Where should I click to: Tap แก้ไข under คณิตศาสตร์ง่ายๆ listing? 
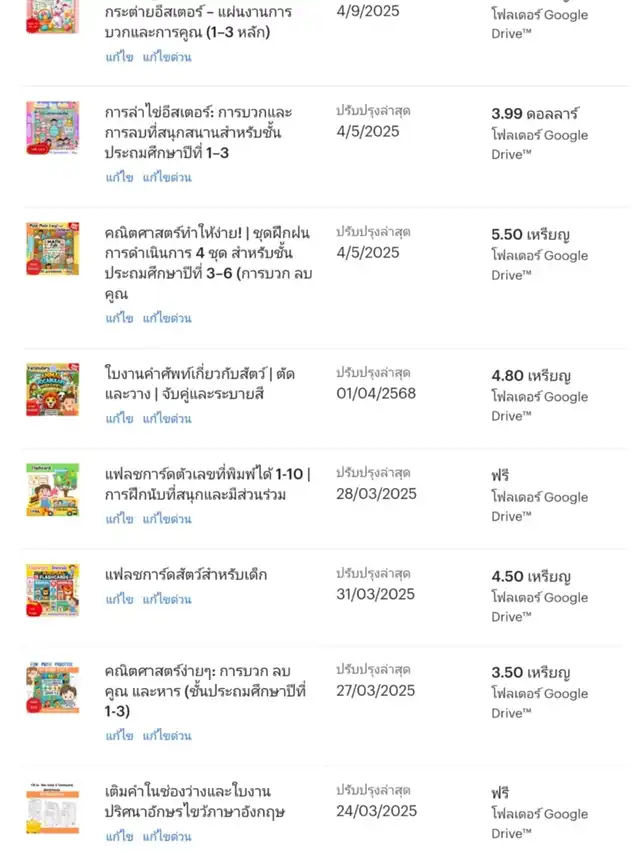(x=119, y=735)
